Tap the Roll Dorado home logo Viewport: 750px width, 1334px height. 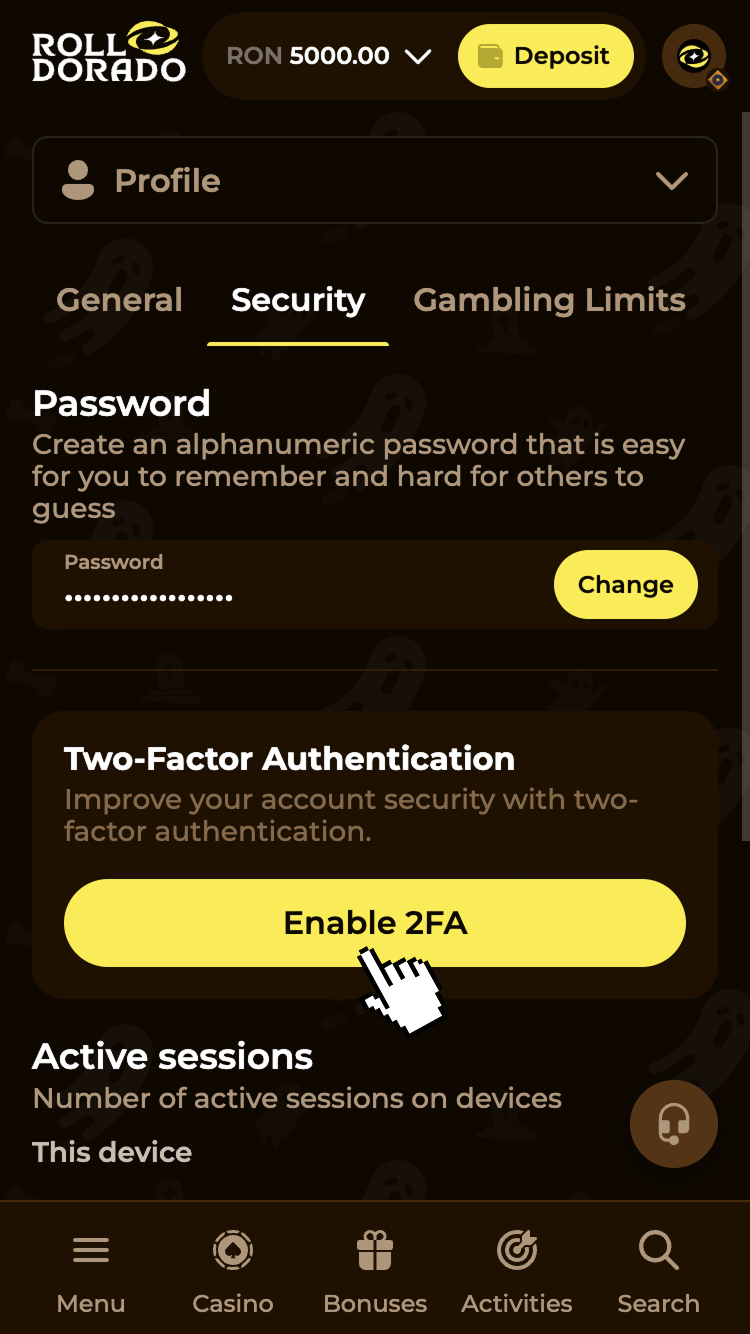pos(108,56)
